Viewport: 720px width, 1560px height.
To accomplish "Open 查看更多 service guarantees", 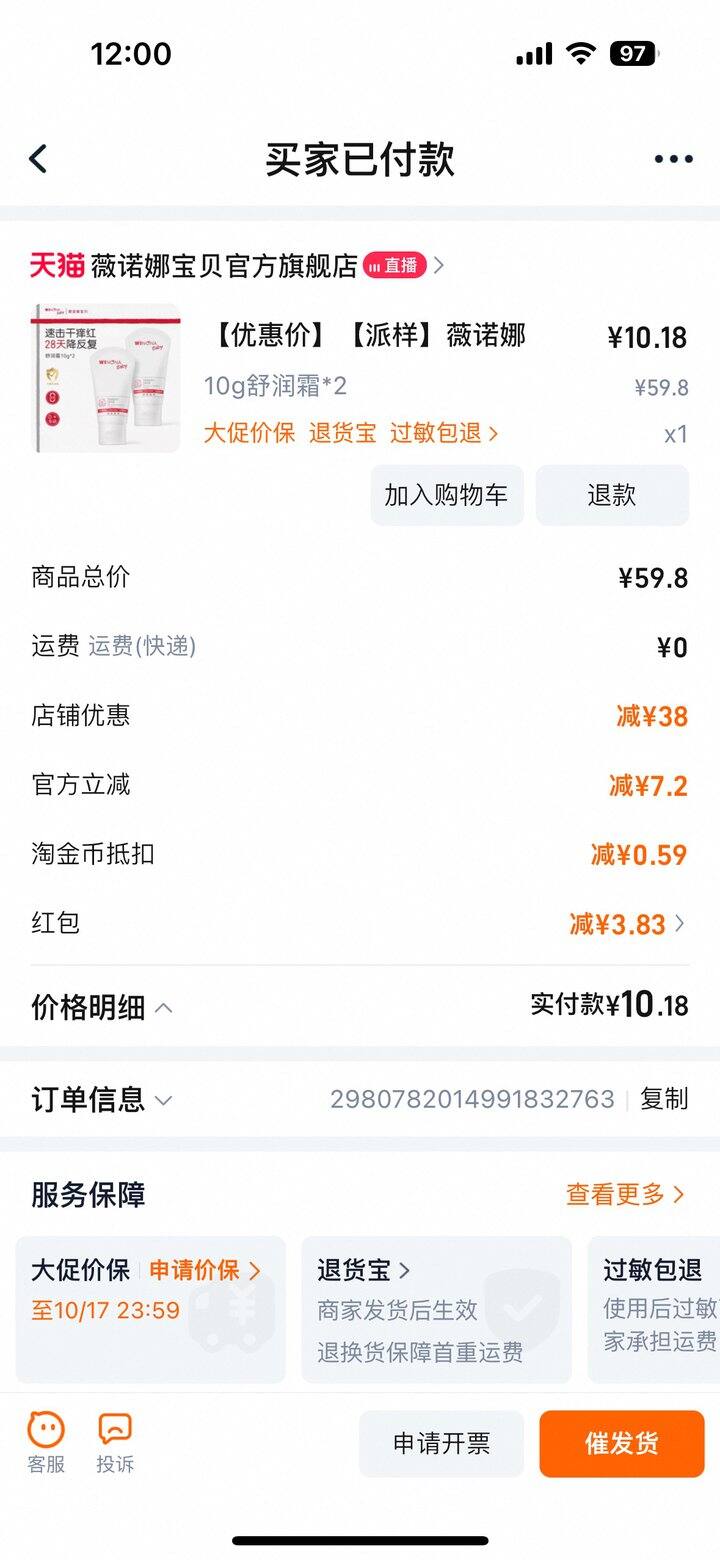I will tap(625, 1194).
